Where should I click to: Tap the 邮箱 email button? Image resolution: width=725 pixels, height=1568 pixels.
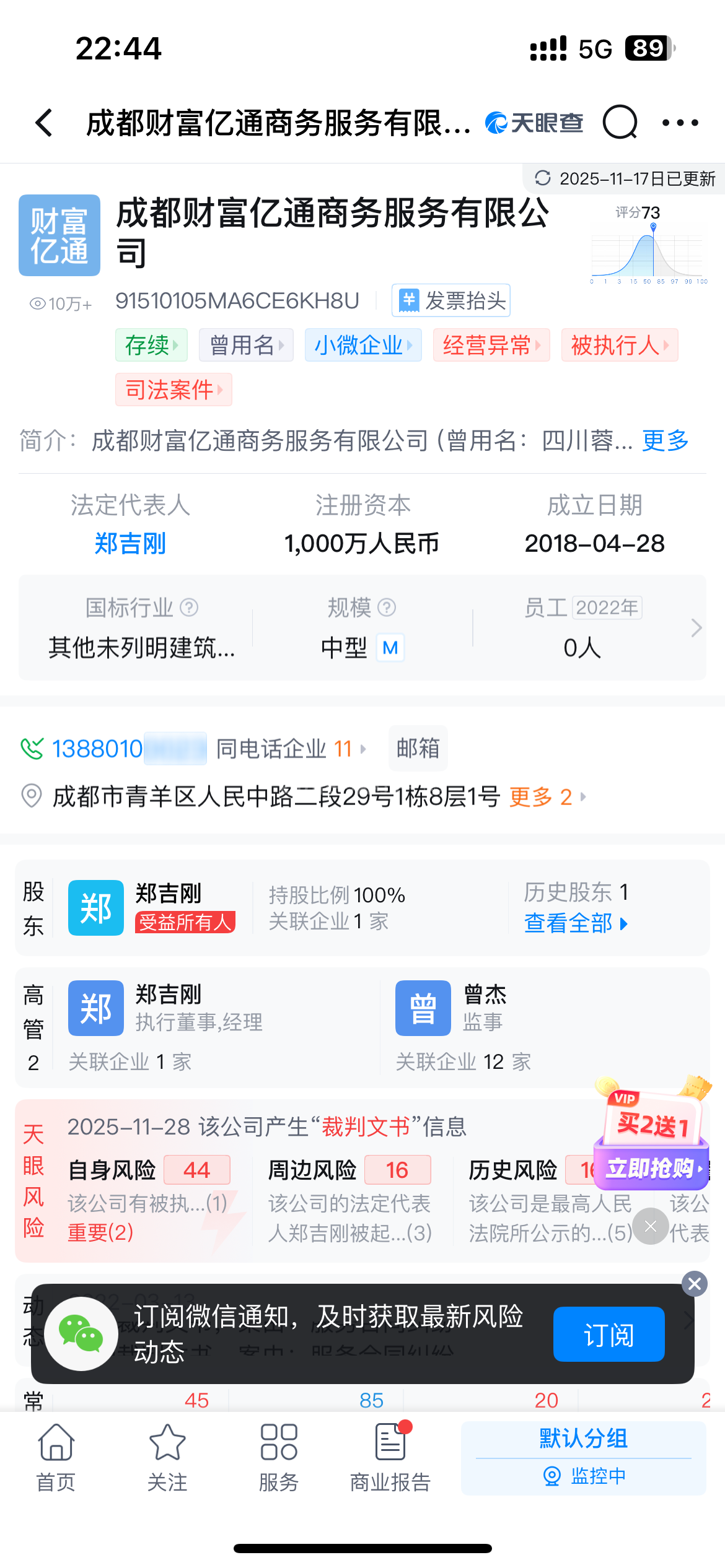[x=418, y=748]
